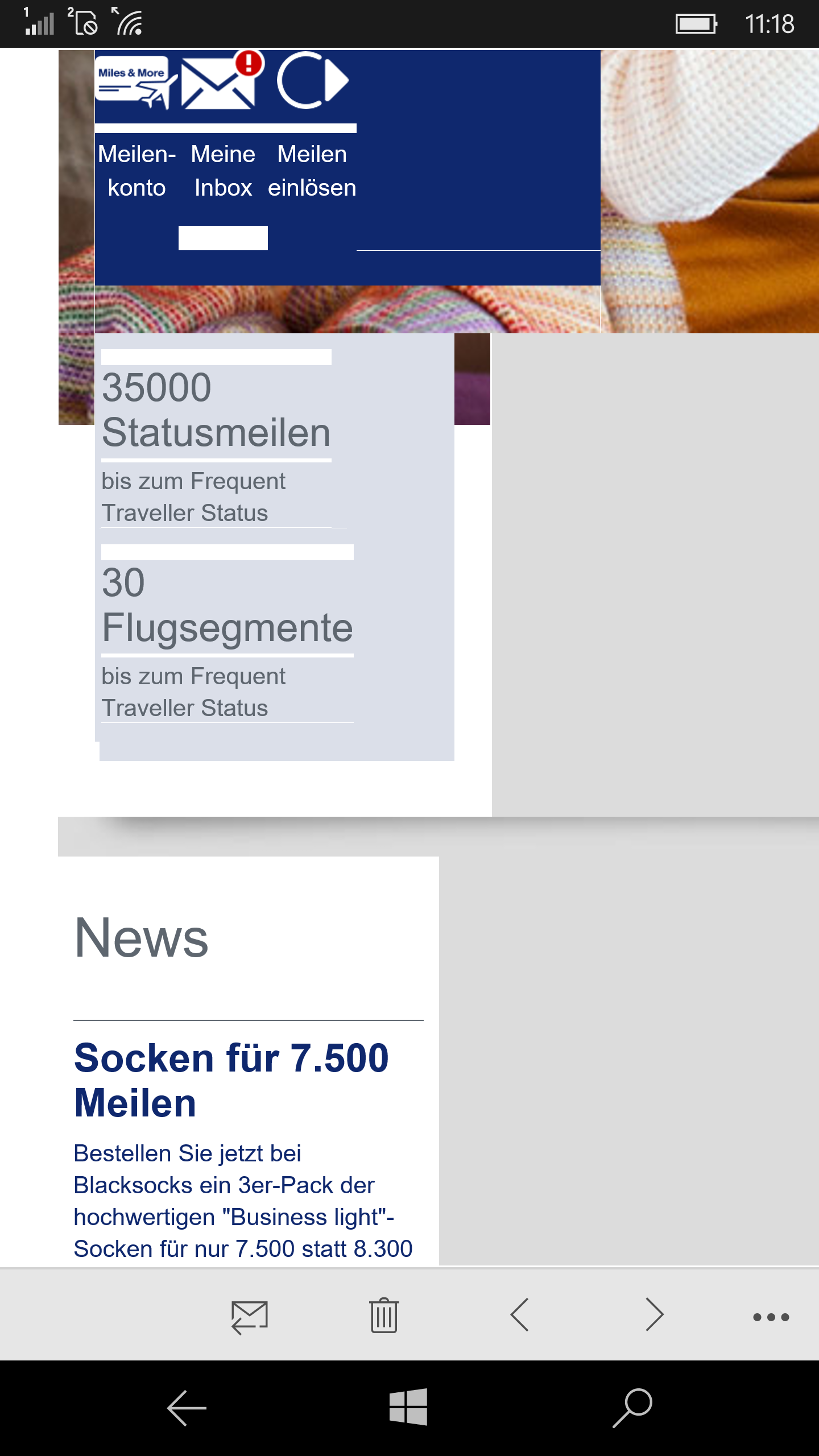
Task: Go to the previous message
Action: coord(520,1314)
